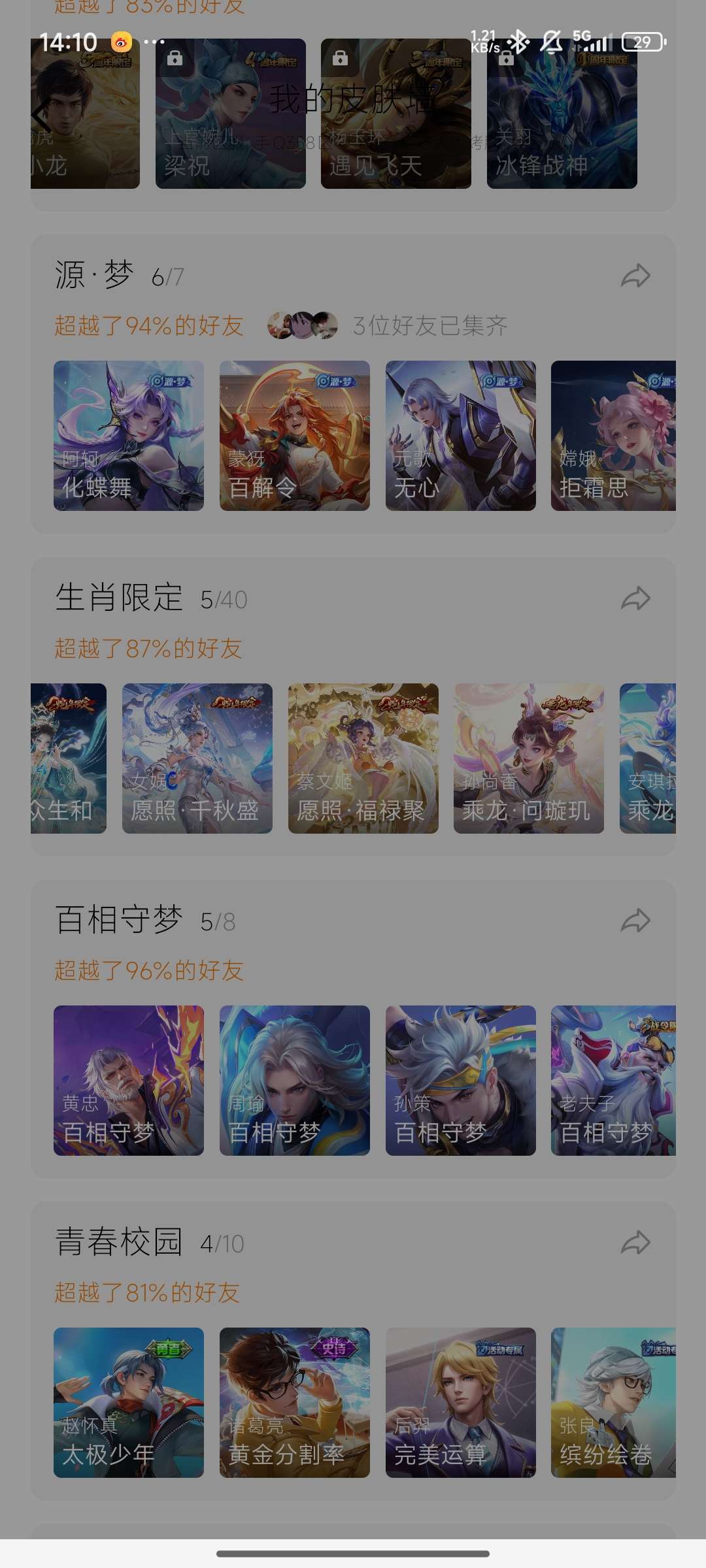Tap the share icon for 生肖限定 collection

[x=635, y=598]
